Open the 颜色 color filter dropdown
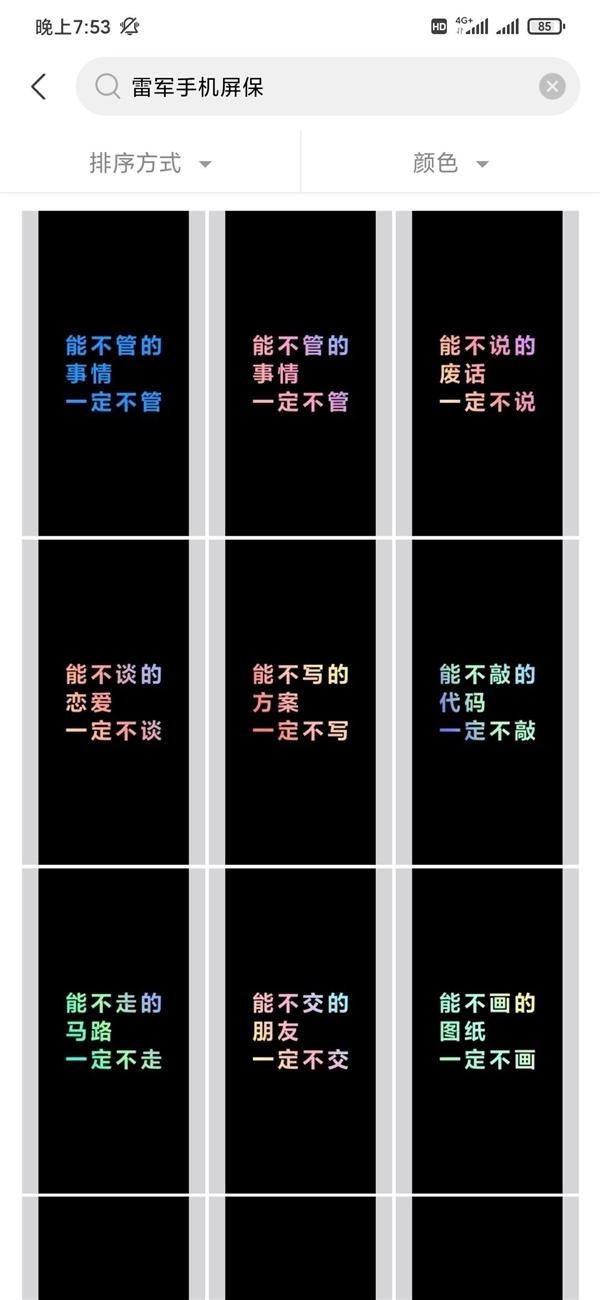The image size is (600, 1300). 450,163
